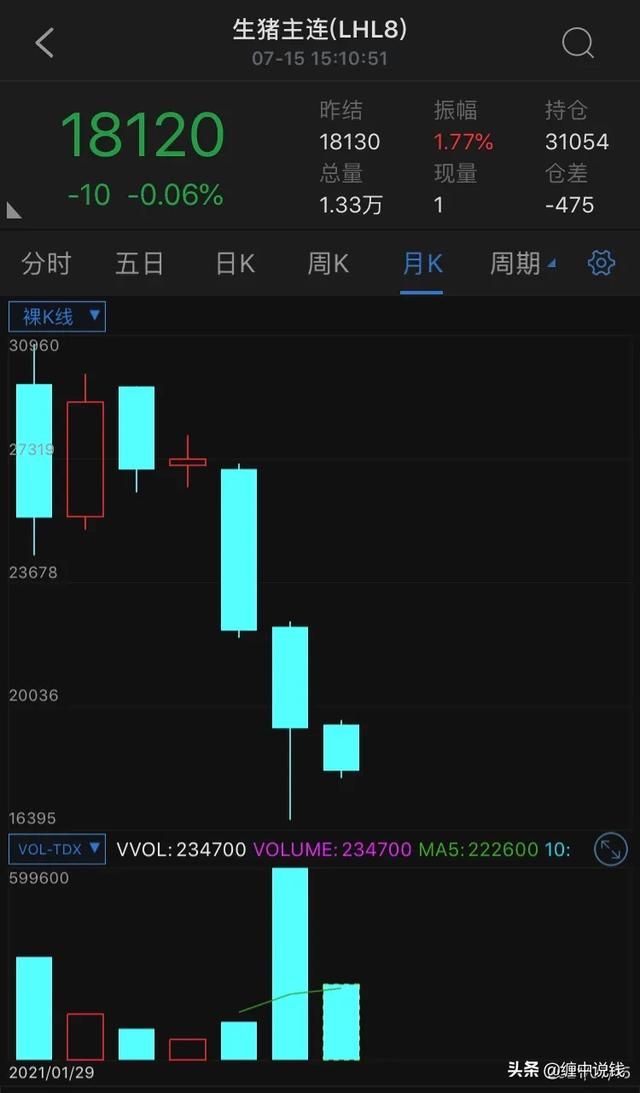
Task: Switch to the 五日 chart tab
Action: (x=139, y=263)
